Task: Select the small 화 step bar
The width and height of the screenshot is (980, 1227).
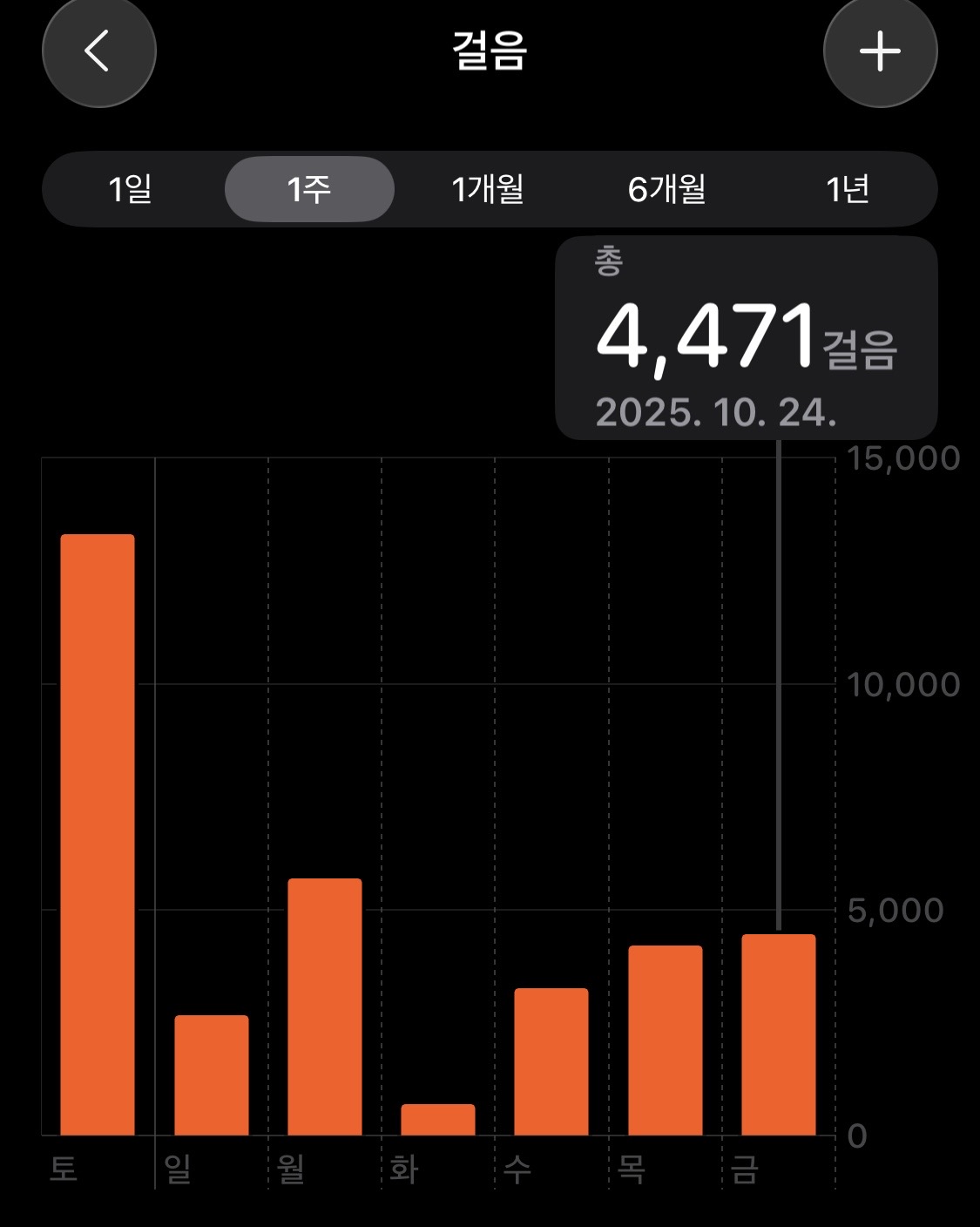Action: (x=438, y=1120)
